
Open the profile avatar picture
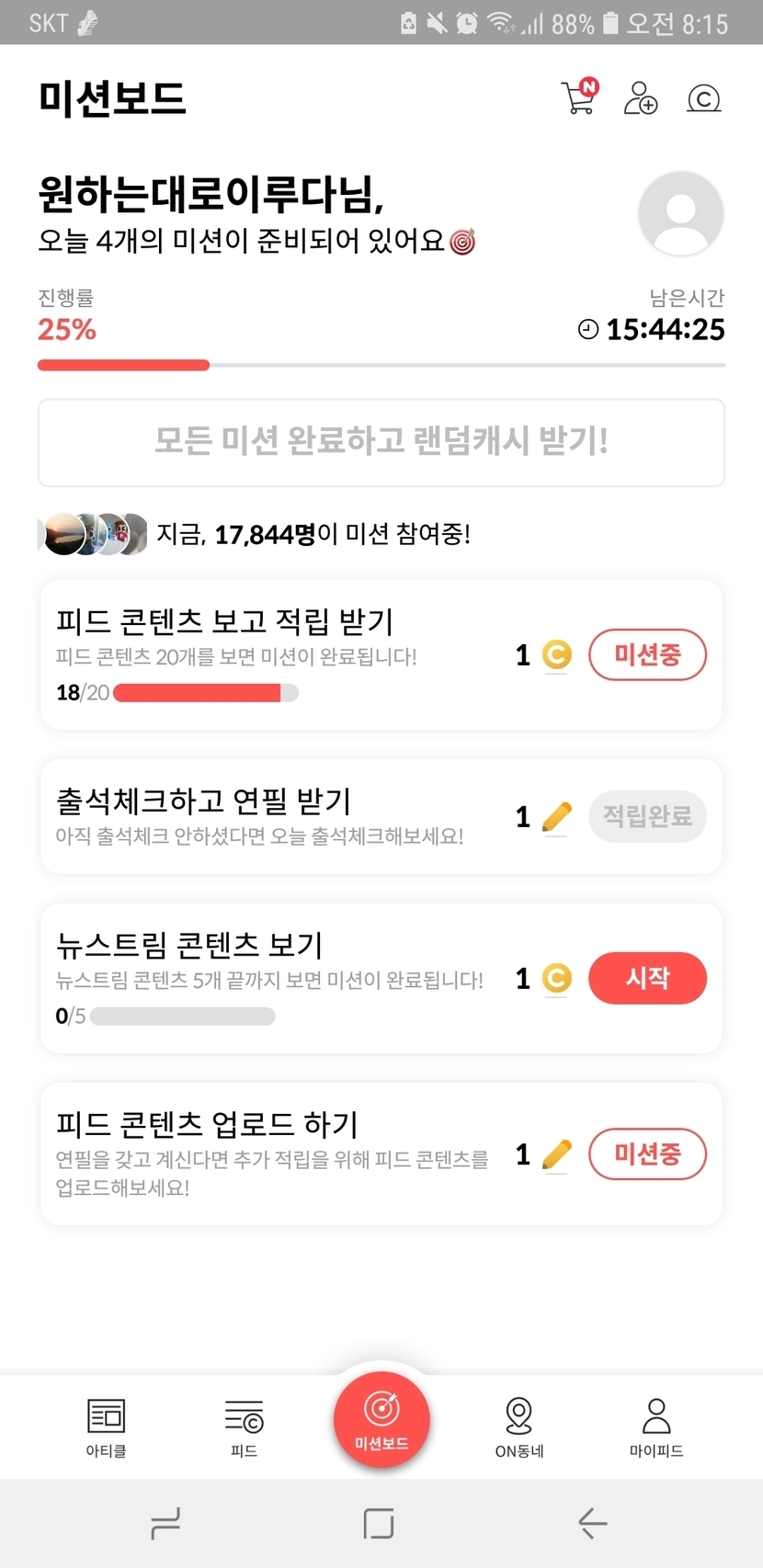pos(680,214)
